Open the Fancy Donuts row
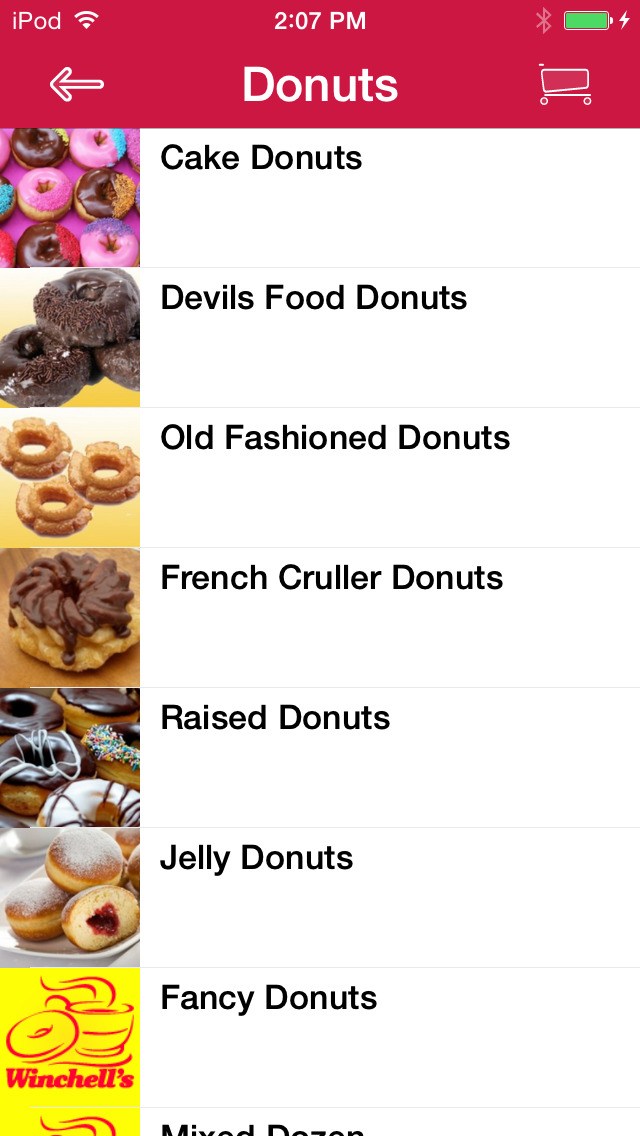This screenshot has width=640, height=1136. pos(320,1037)
